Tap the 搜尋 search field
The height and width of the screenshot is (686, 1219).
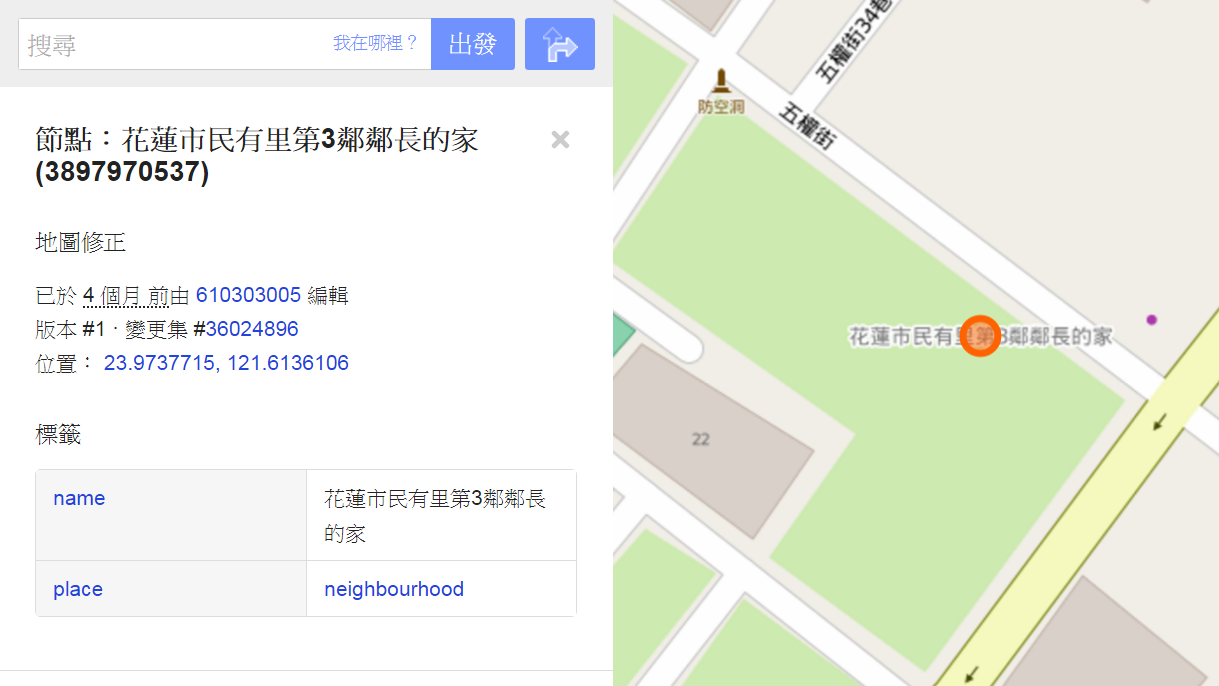click(x=175, y=45)
